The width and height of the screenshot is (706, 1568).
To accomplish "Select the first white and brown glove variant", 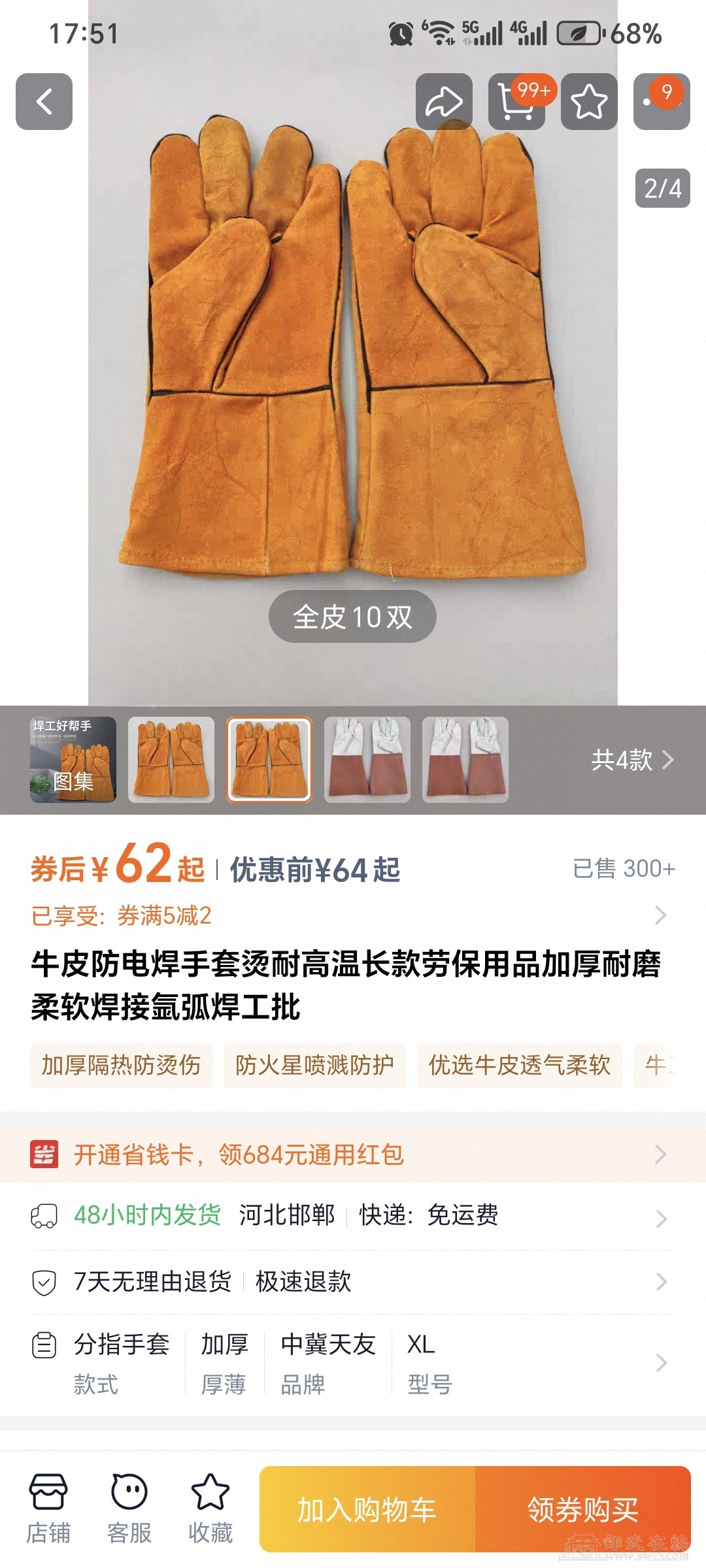I will [x=367, y=759].
